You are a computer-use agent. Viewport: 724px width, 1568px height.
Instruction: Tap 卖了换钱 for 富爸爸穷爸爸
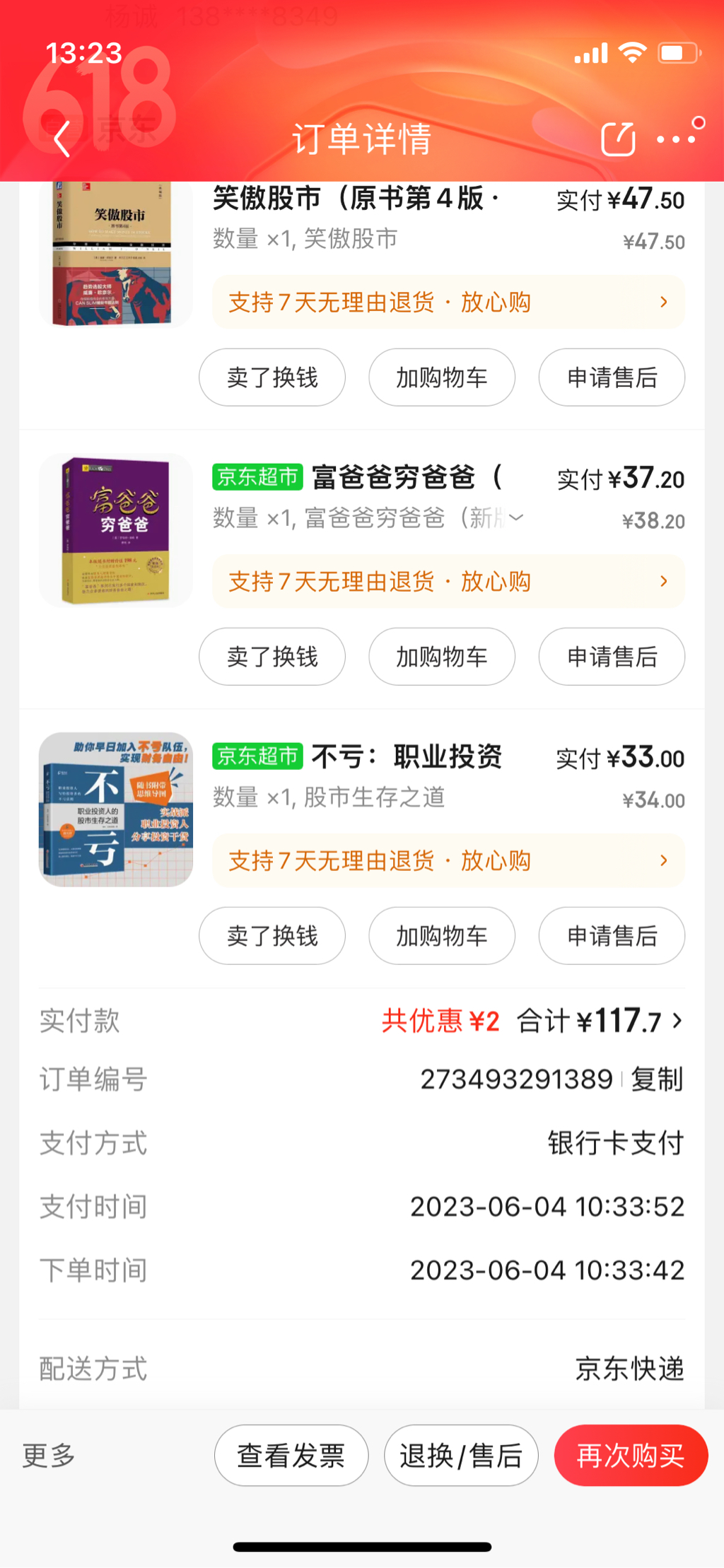pyautogui.click(x=272, y=657)
